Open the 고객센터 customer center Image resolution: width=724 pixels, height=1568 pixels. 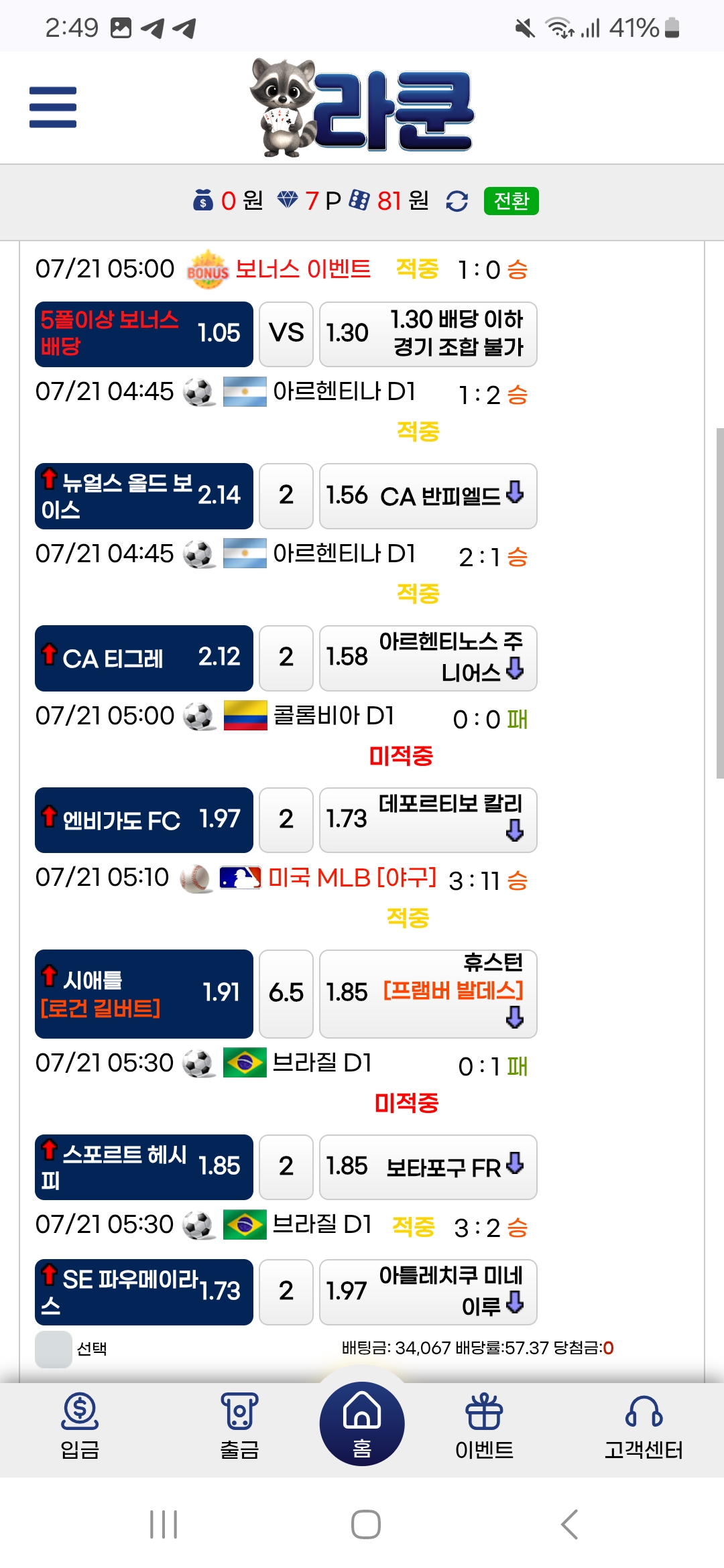[x=644, y=1427]
